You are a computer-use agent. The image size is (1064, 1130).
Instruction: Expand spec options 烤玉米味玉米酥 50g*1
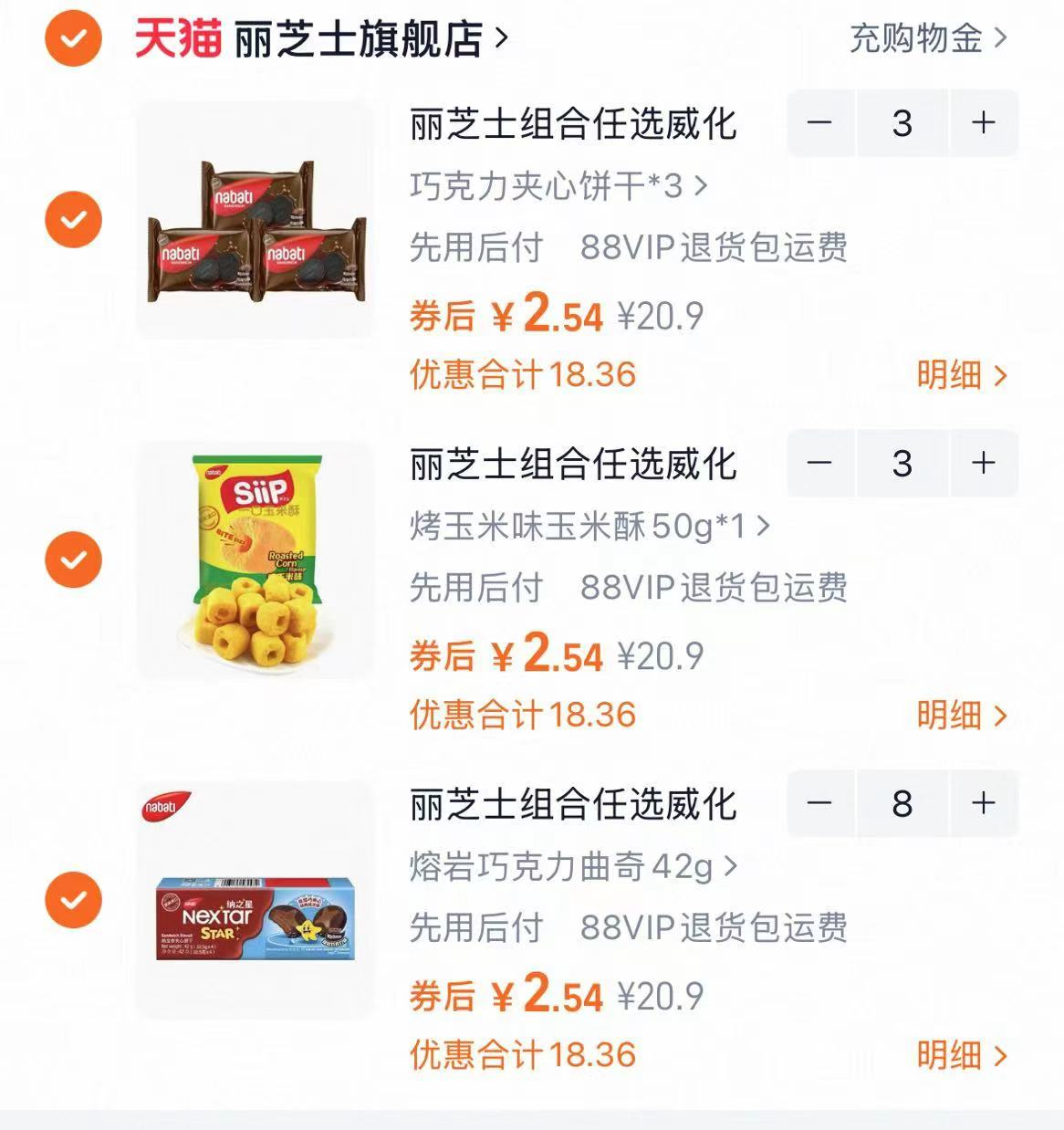(589, 526)
